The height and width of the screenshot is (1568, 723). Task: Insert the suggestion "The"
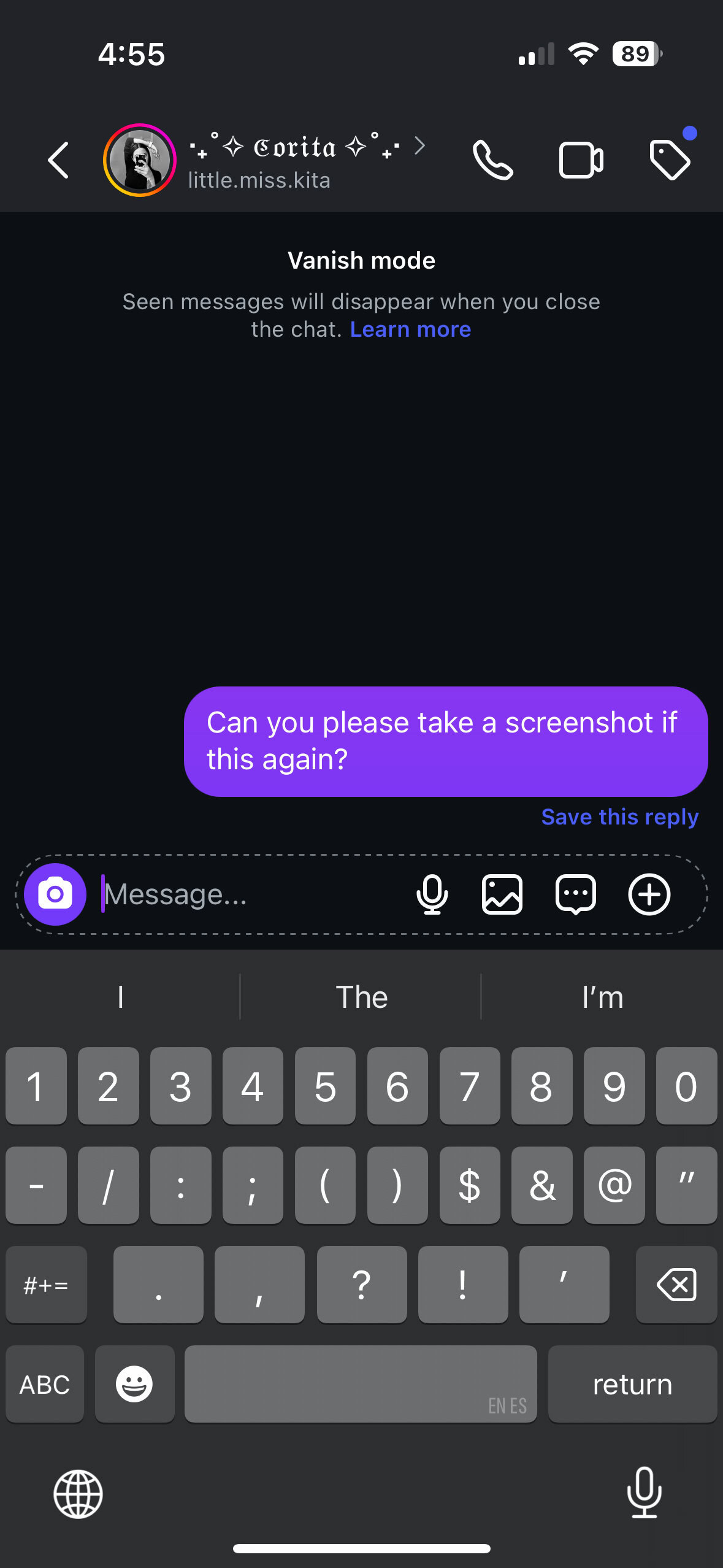pyautogui.click(x=361, y=997)
